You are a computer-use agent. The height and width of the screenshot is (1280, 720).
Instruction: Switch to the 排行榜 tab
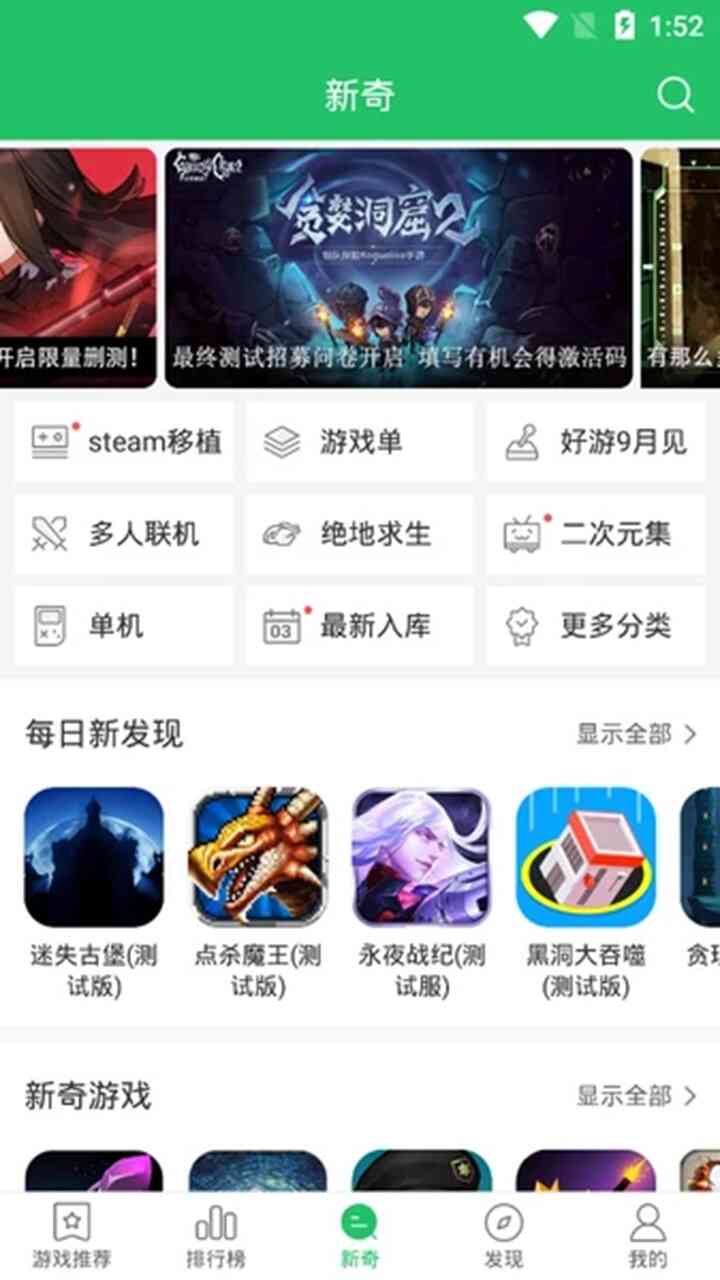[x=216, y=1236]
